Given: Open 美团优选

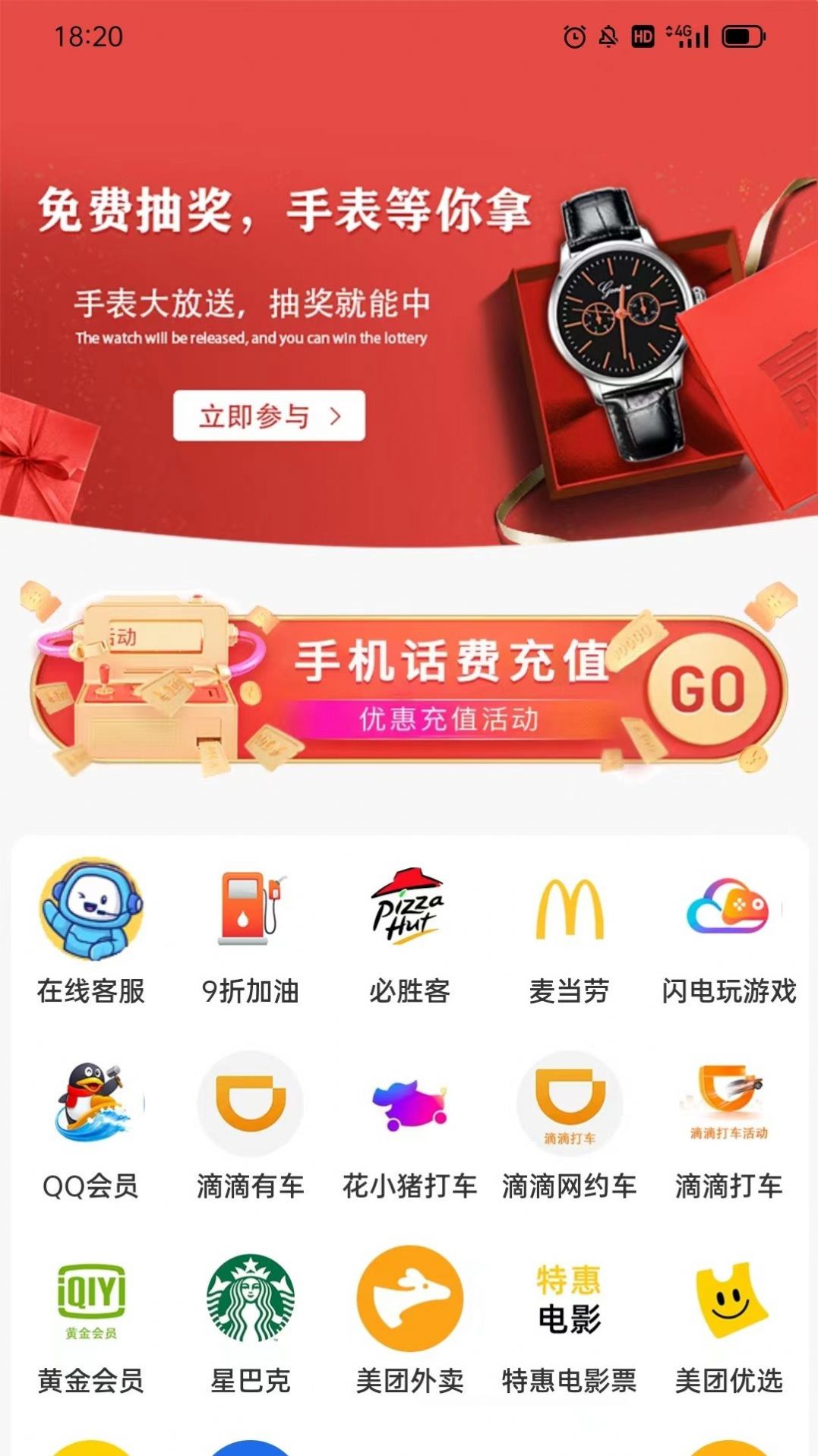Looking at the screenshot, I should pos(728,1320).
